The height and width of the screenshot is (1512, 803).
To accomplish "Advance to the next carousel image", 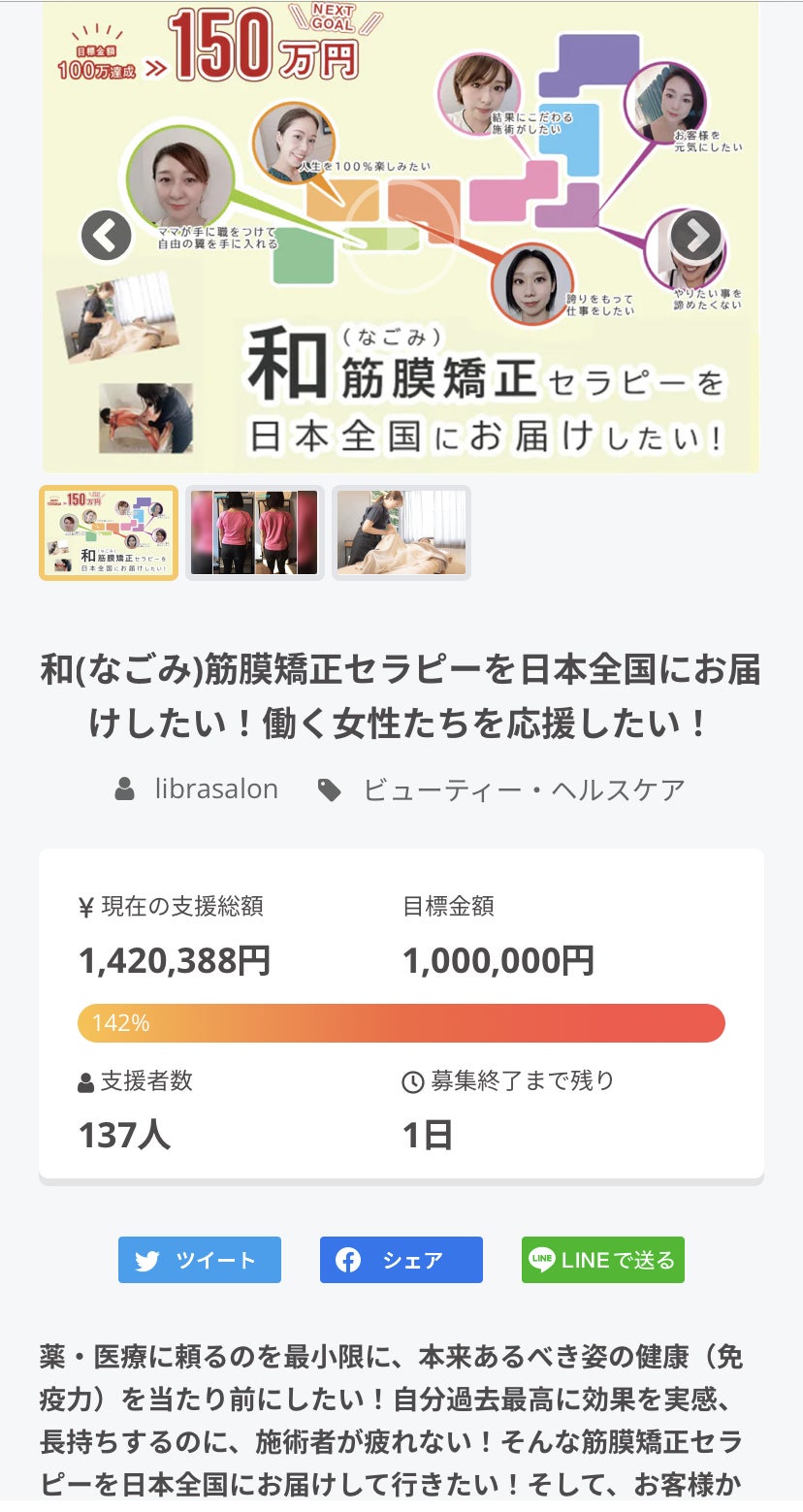I will click(695, 236).
